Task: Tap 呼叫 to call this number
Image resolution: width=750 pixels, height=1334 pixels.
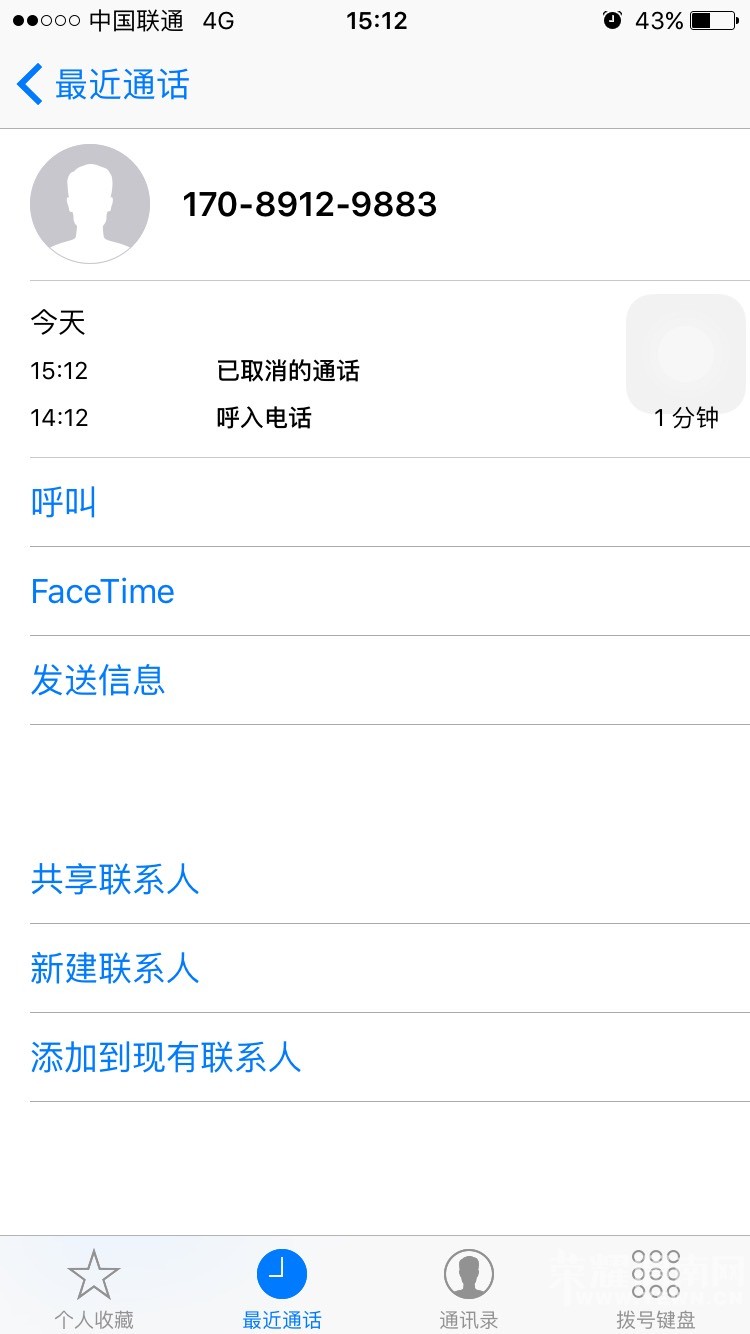Action: pyautogui.click(x=64, y=502)
